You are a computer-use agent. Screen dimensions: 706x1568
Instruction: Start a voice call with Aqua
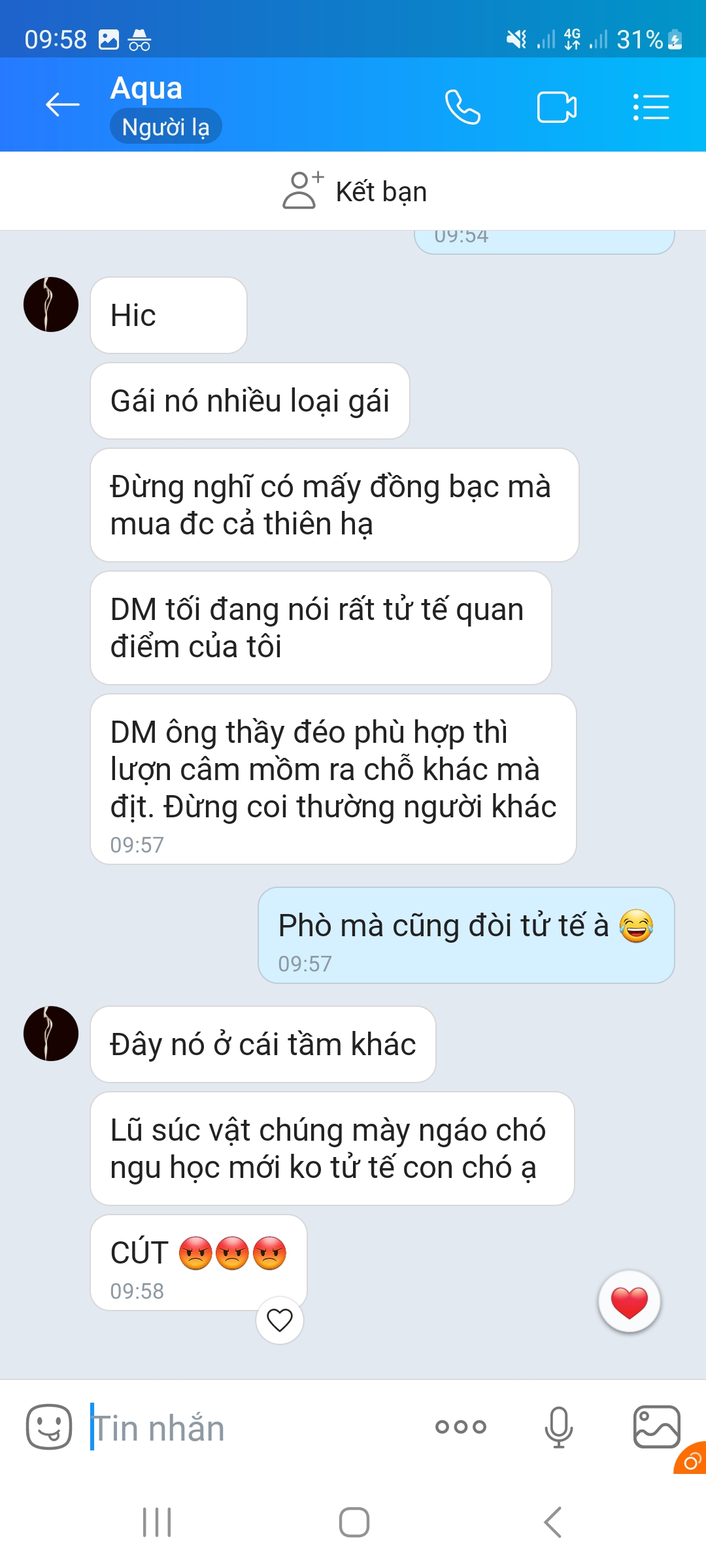point(463,107)
